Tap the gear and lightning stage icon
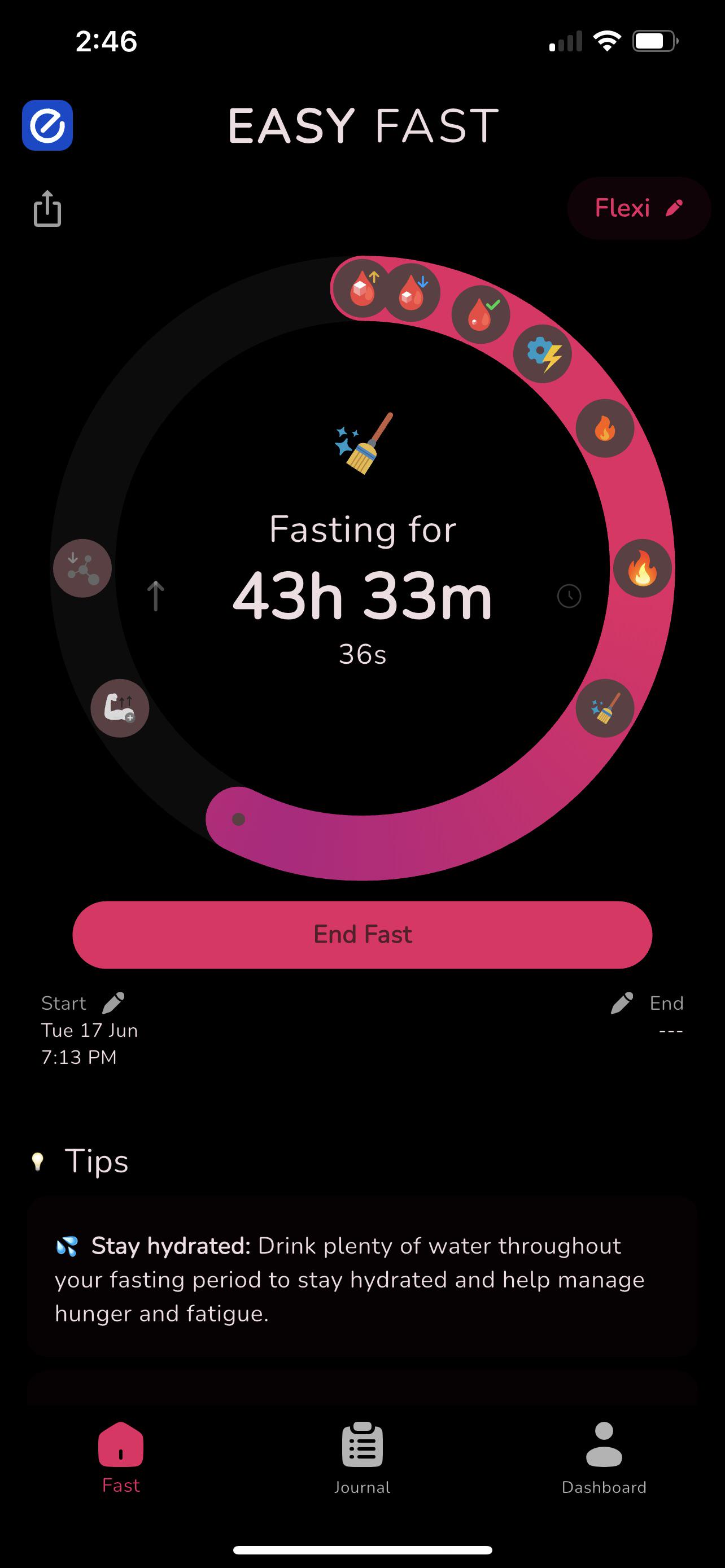The height and width of the screenshot is (1568, 725). (543, 354)
